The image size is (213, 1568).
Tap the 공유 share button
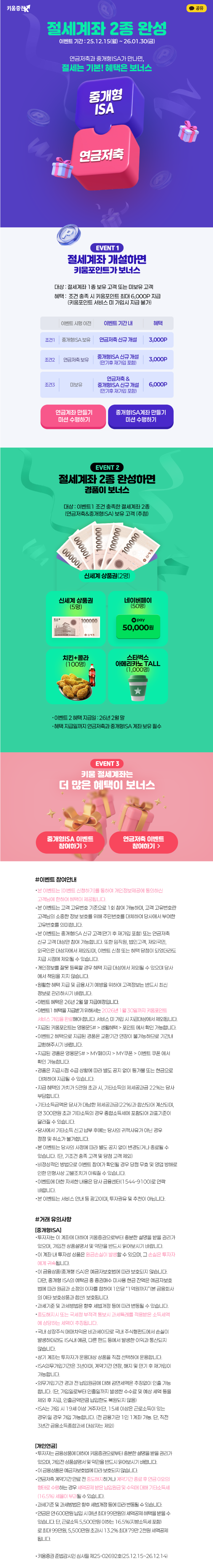click(196, 9)
